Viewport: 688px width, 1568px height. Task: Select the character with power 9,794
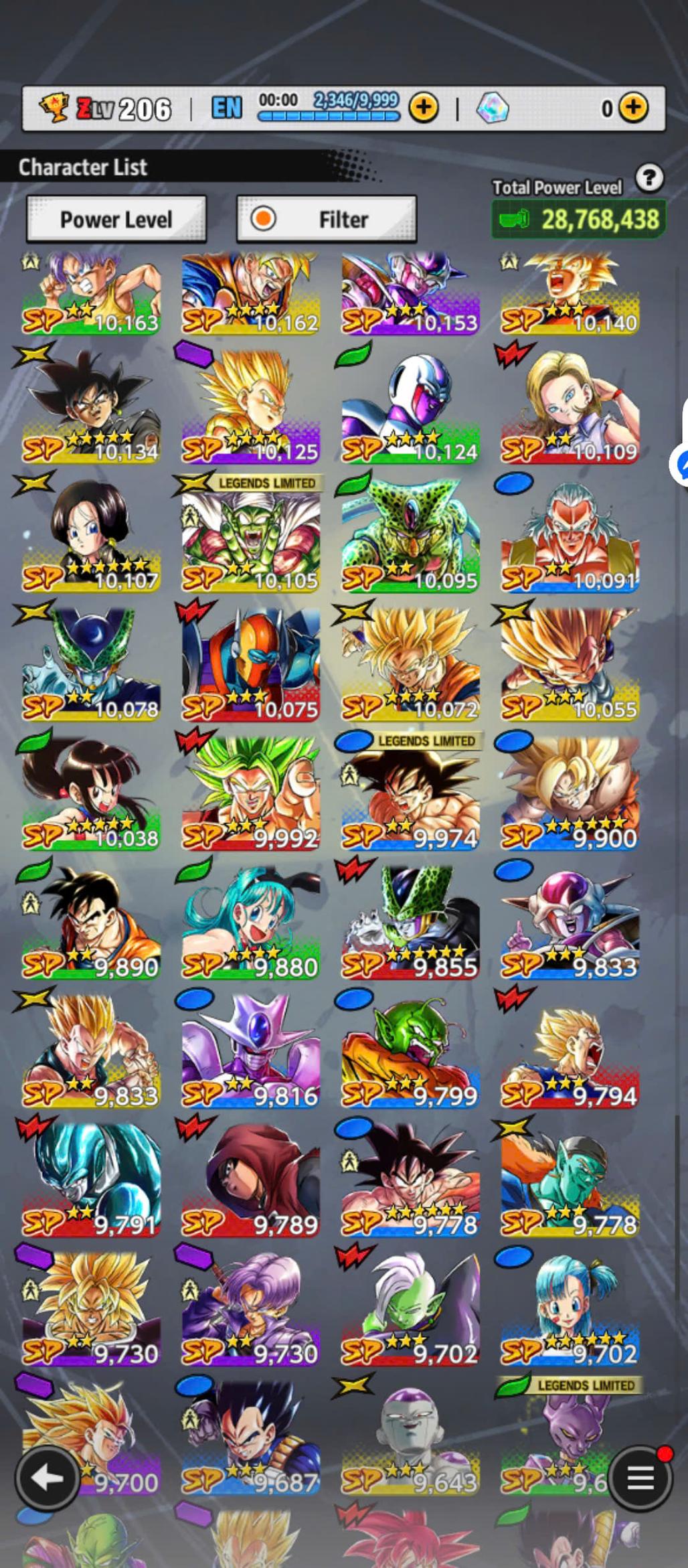tap(570, 1051)
